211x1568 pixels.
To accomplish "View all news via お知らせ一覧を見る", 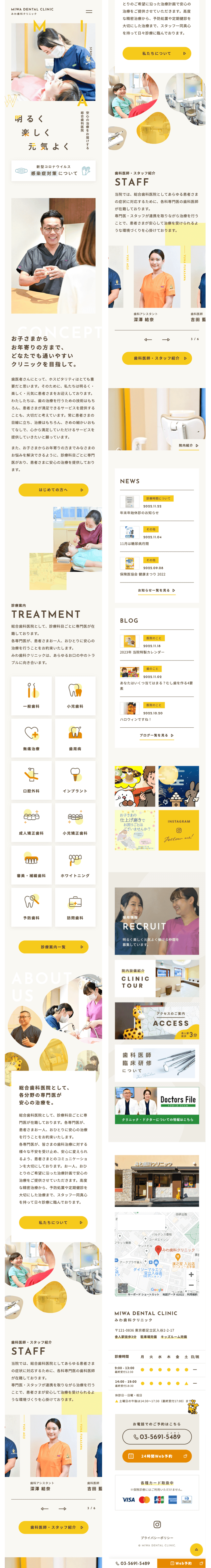I will 156,590.
